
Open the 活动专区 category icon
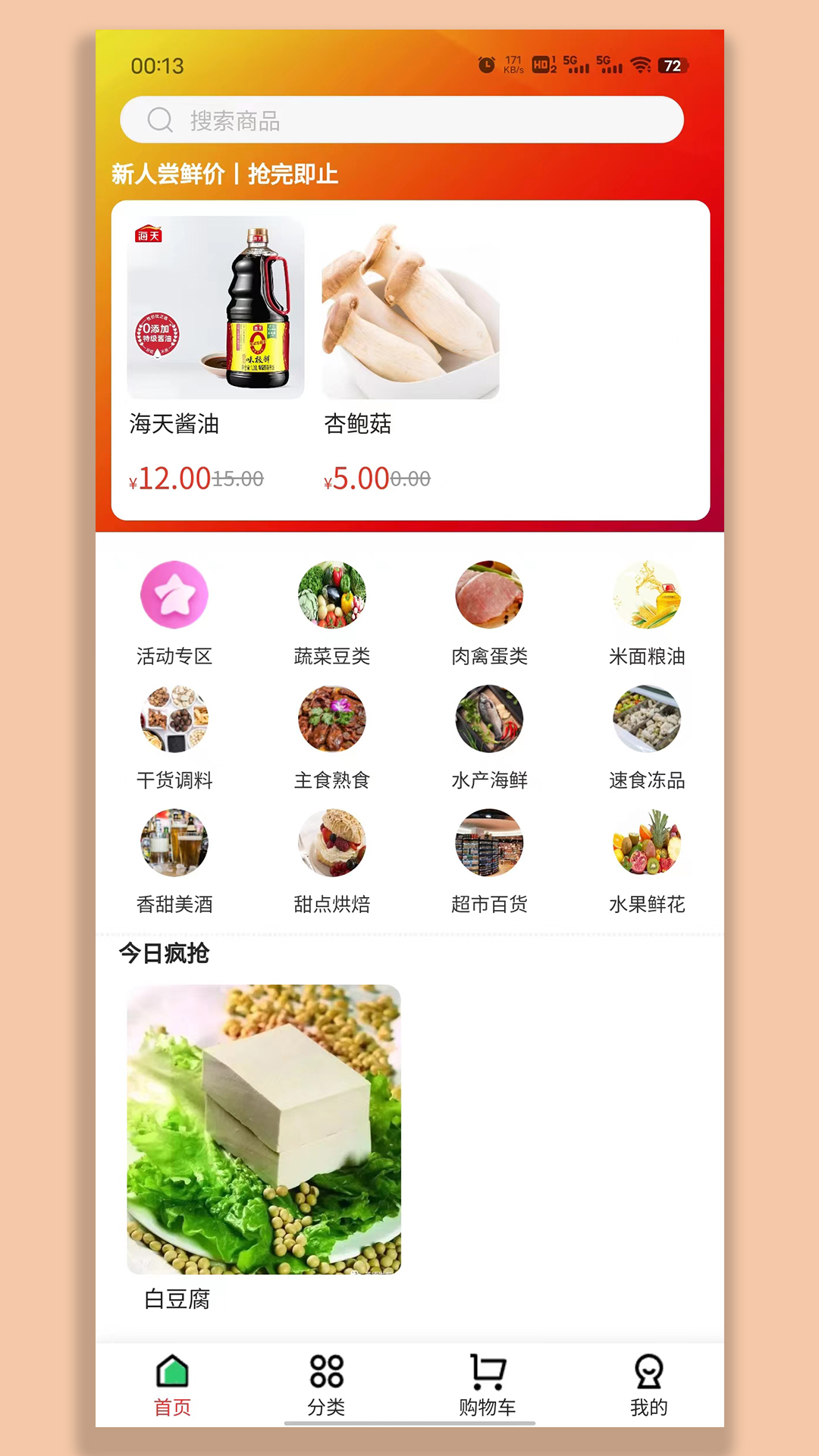point(174,595)
